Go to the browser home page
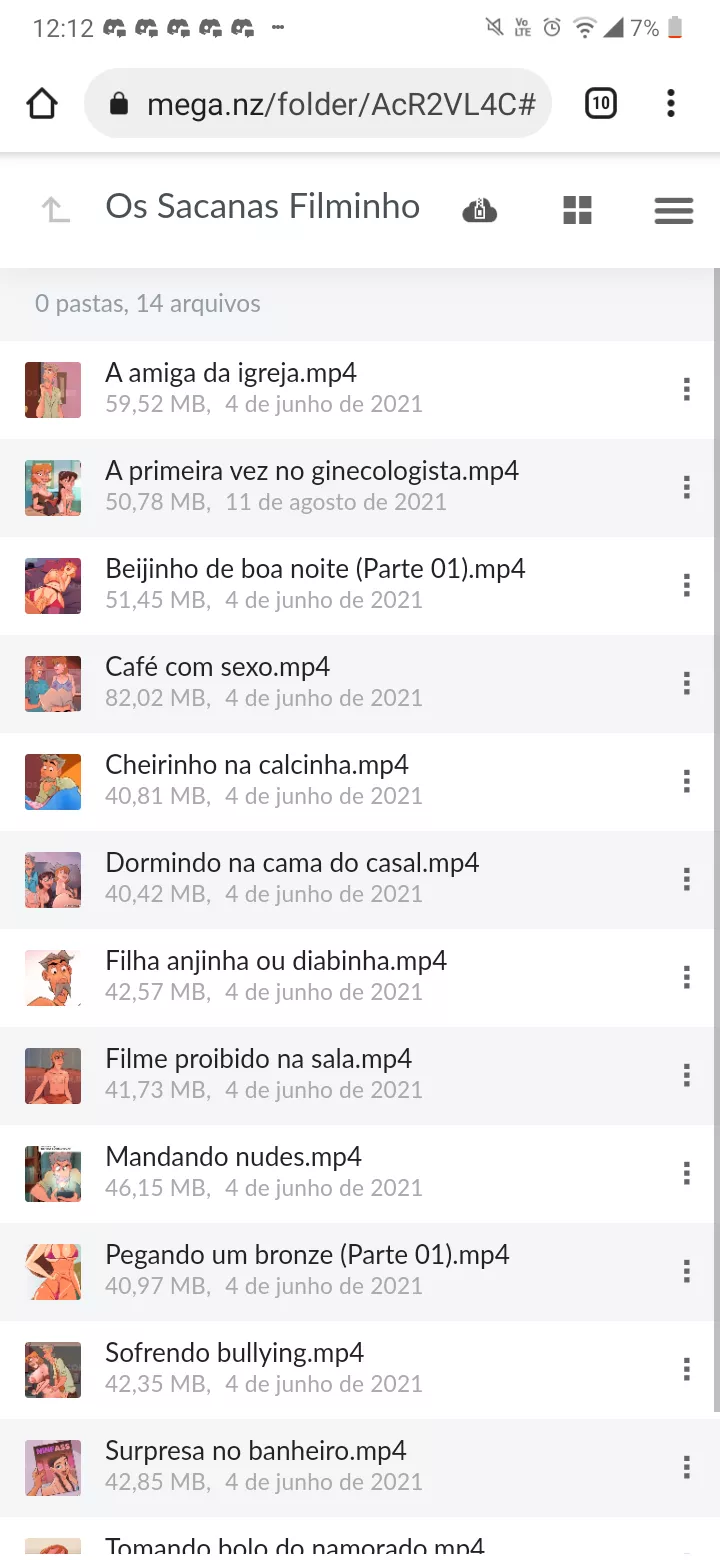This screenshot has height=1560, width=720. (x=42, y=104)
